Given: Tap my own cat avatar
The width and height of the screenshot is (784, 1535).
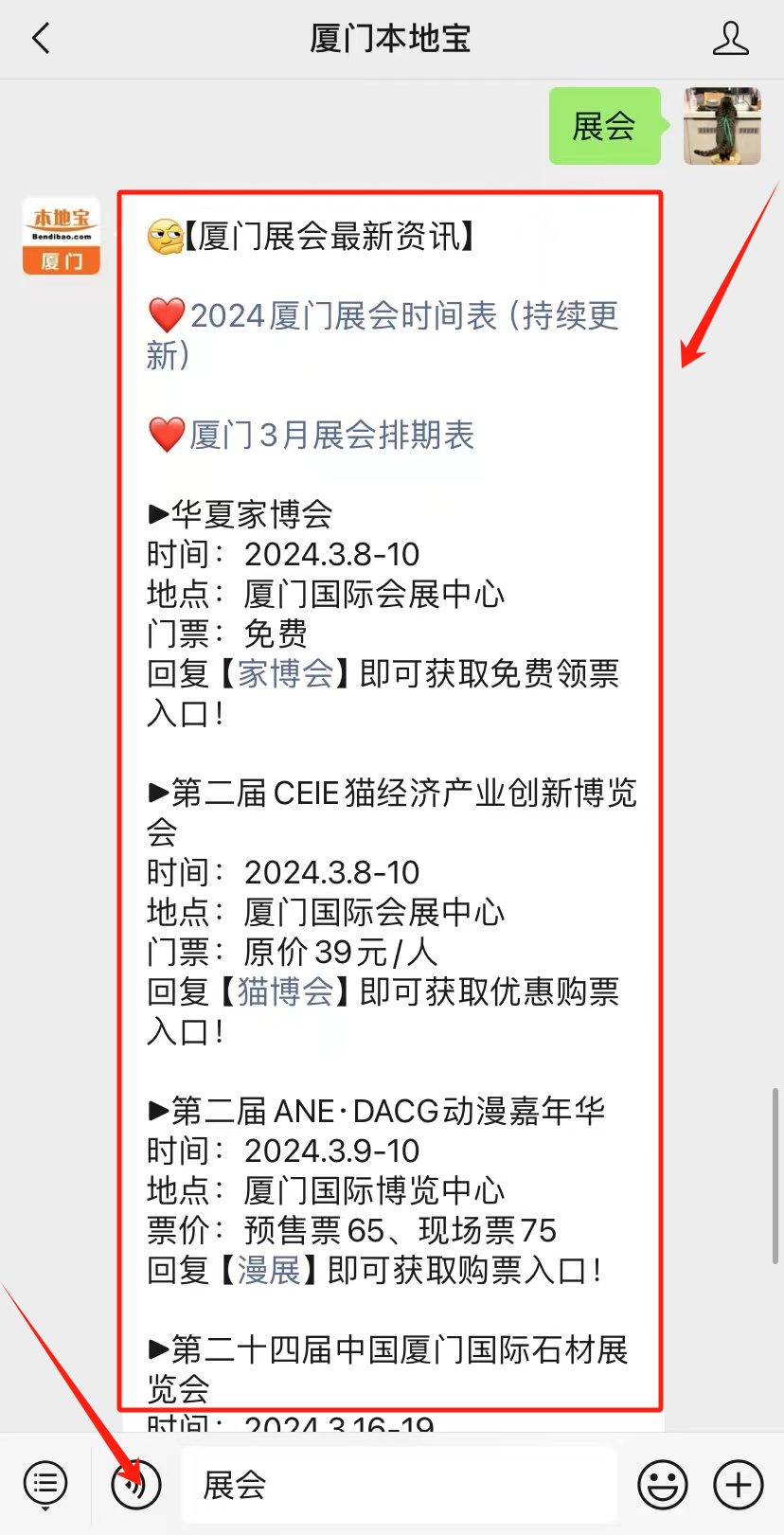Looking at the screenshot, I should coord(722,126).
